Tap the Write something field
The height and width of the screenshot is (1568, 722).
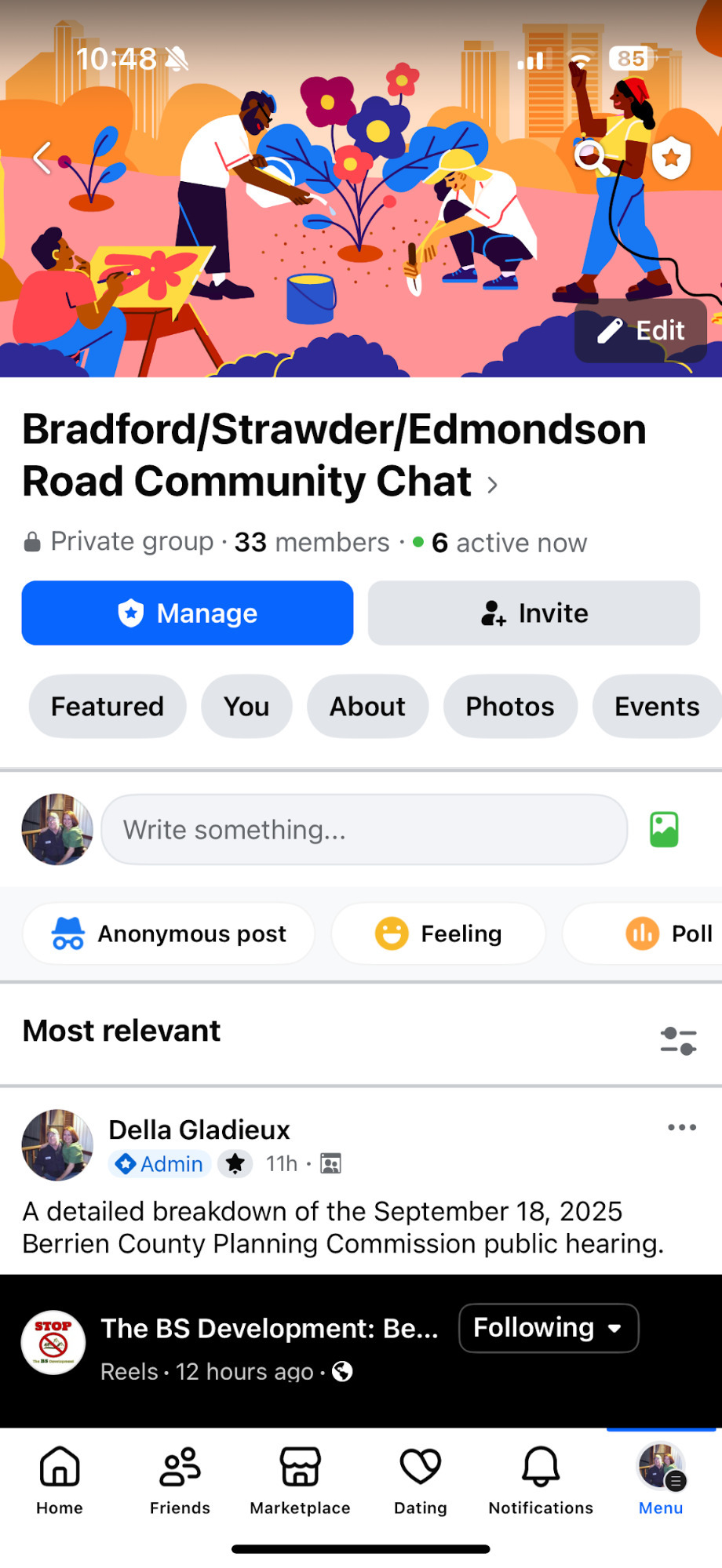pos(364,830)
